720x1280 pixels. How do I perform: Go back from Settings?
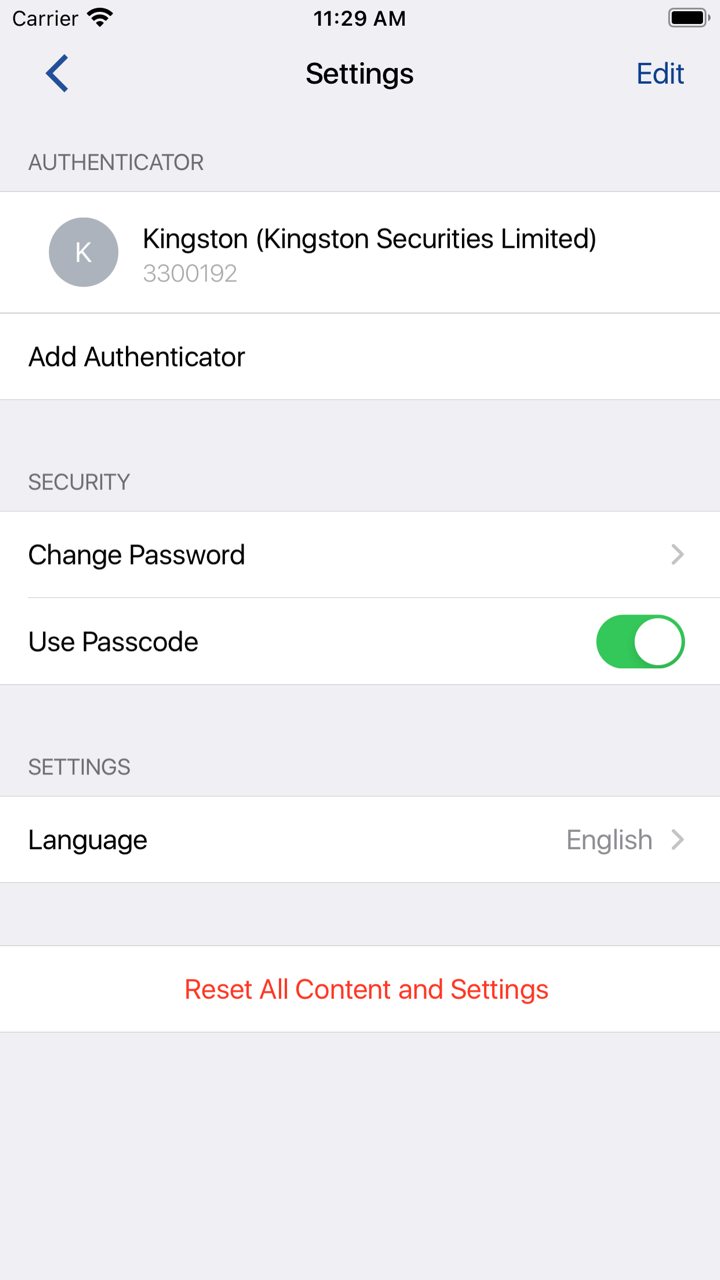tap(57, 74)
